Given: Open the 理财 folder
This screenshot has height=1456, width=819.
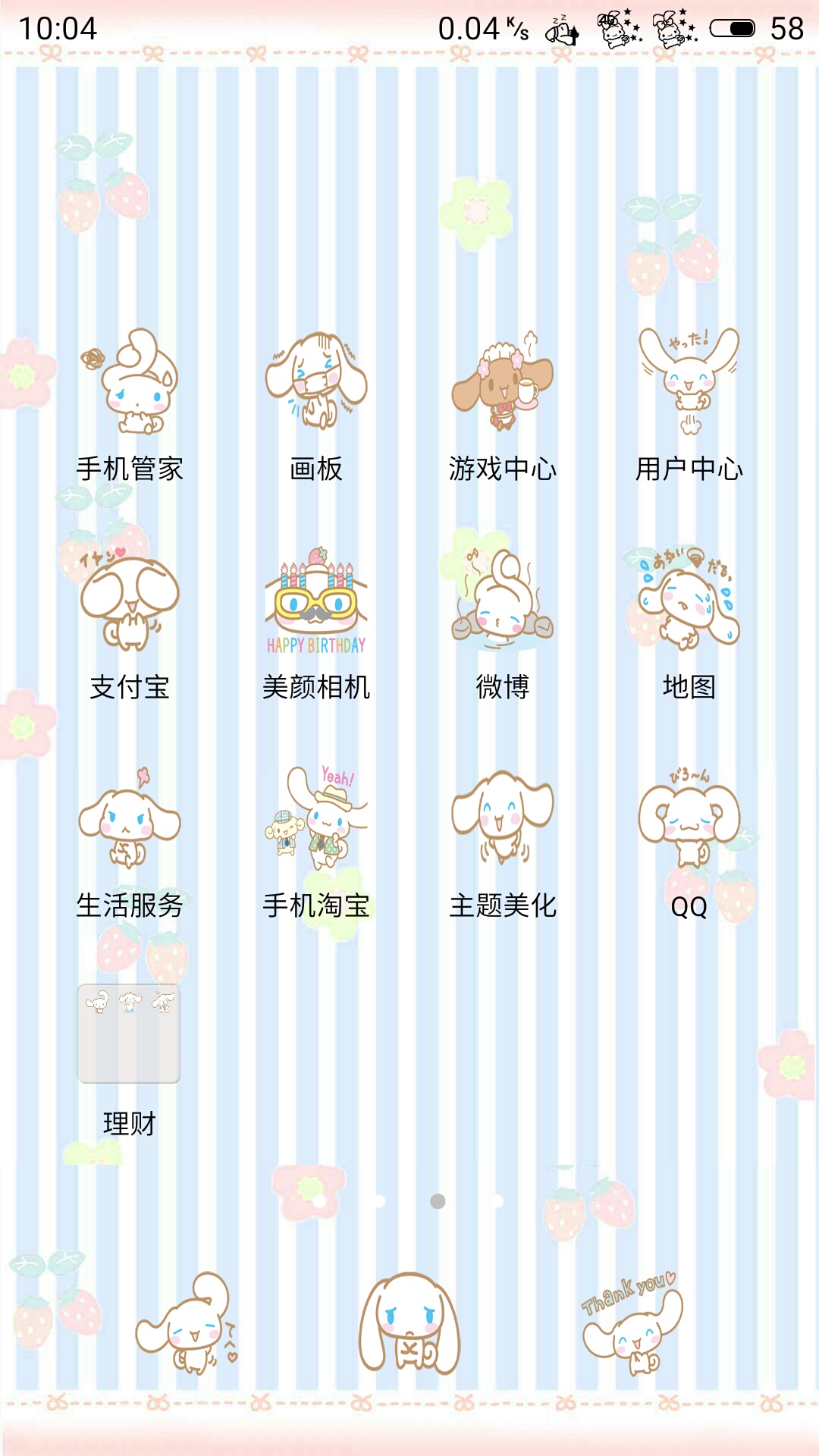Looking at the screenshot, I should pos(130,1035).
